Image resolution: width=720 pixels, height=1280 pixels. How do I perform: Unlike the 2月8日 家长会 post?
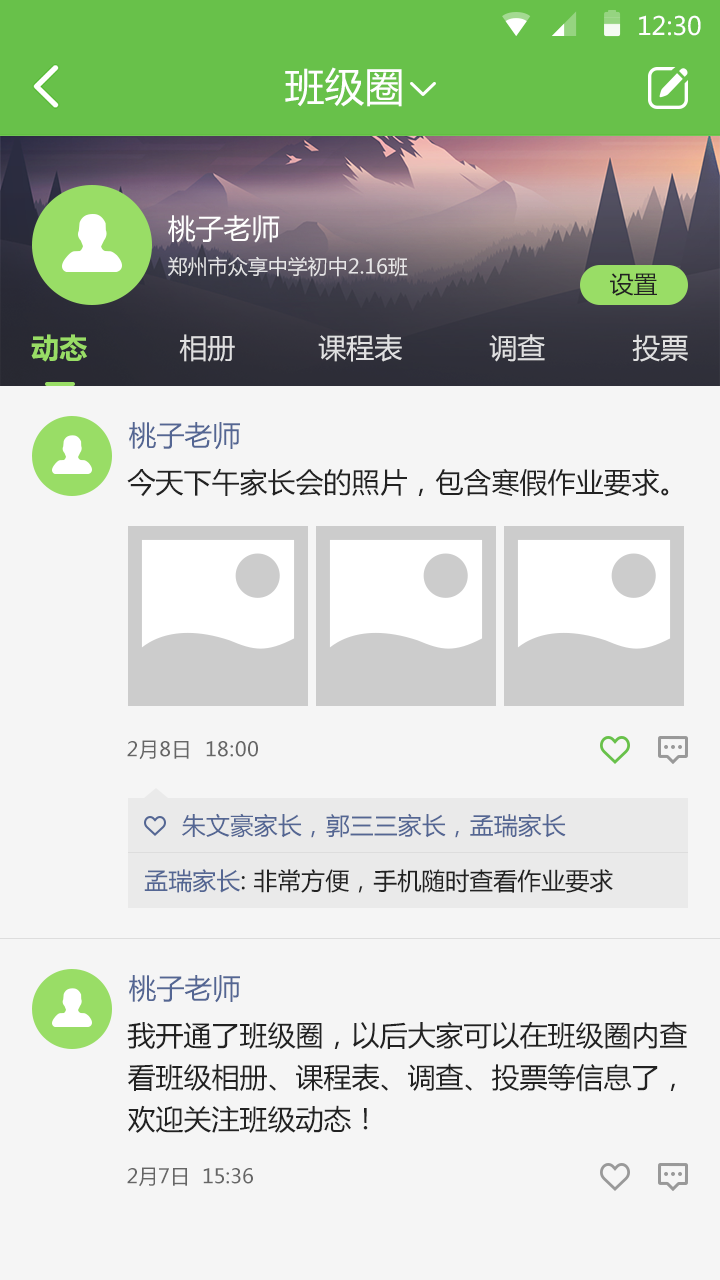point(615,749)
